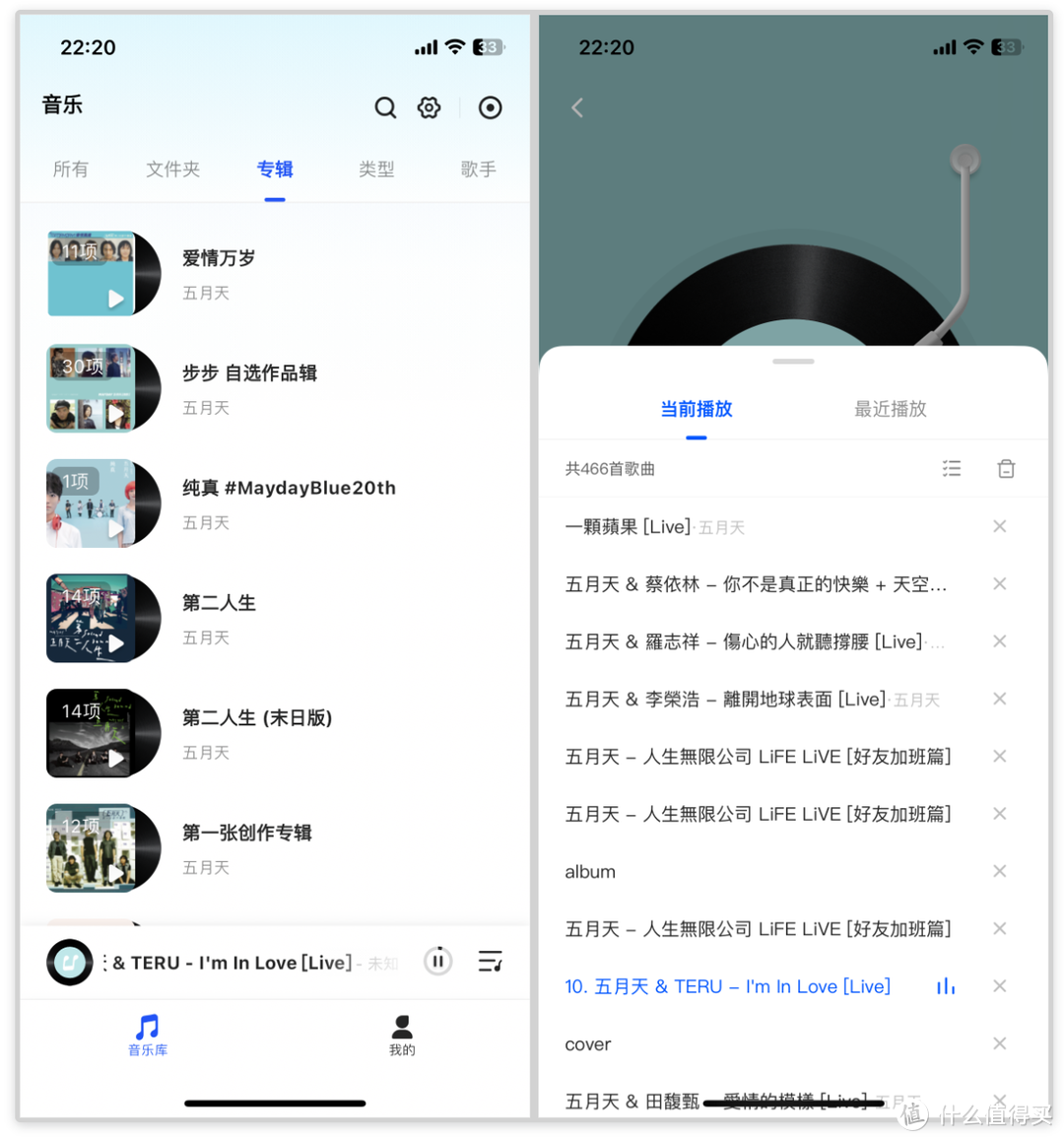Go back using the back chevron arrow
This screenshot has height=1141, width=1064.
(576, 107)
